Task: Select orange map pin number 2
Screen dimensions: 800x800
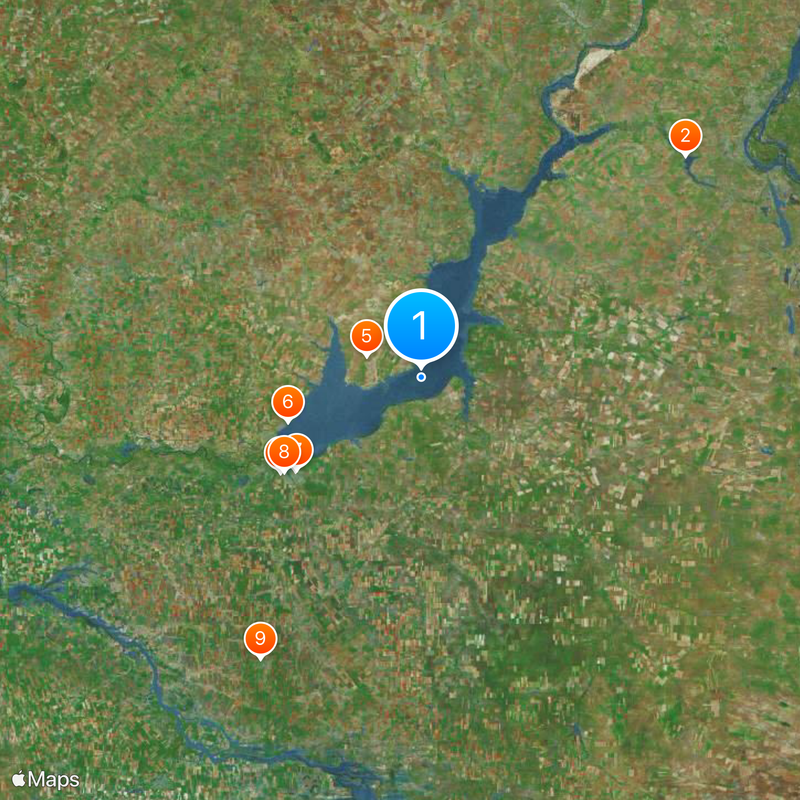Action: tap(685, 136)
